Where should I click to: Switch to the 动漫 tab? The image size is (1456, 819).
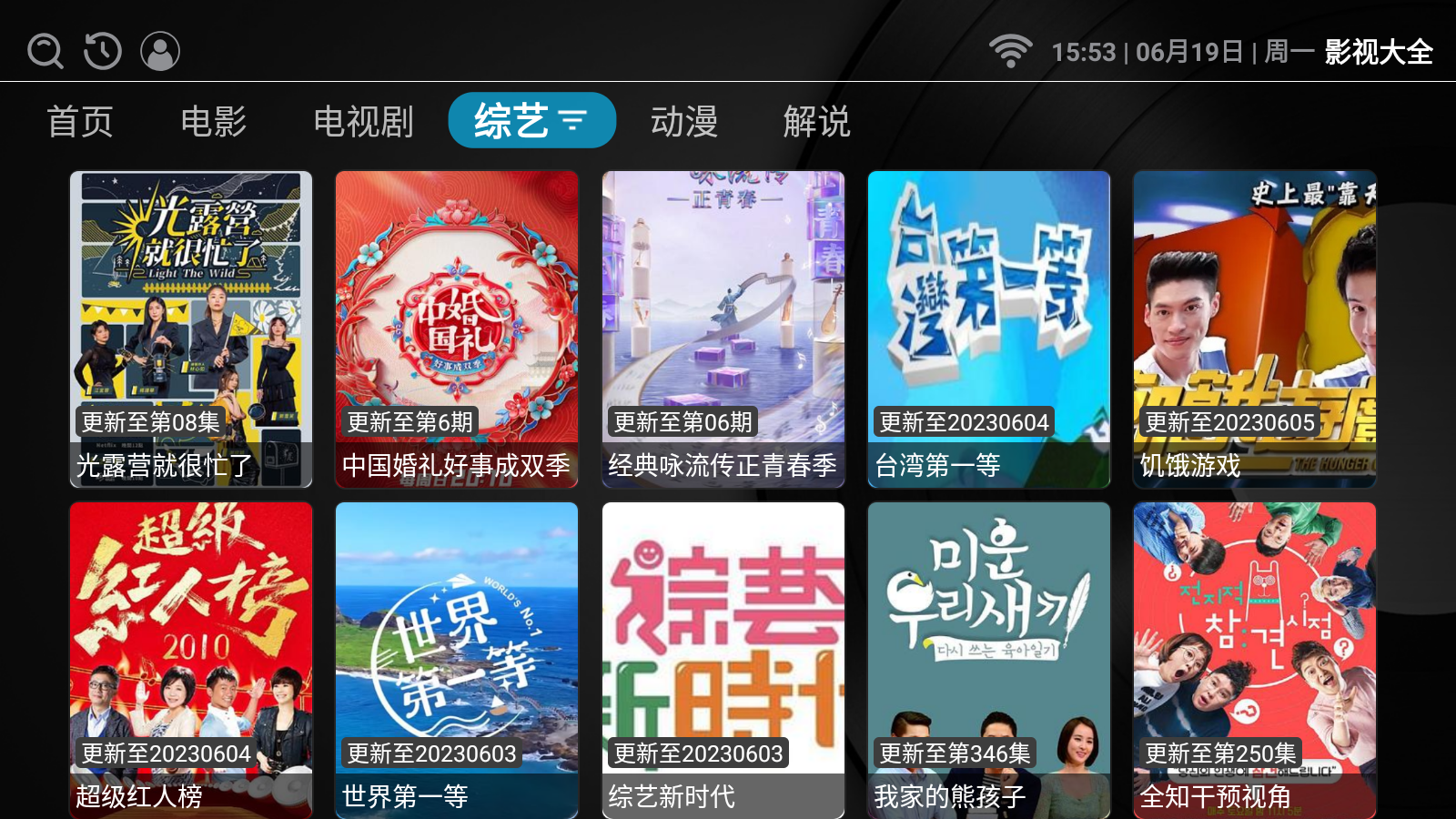click(684, 121)
